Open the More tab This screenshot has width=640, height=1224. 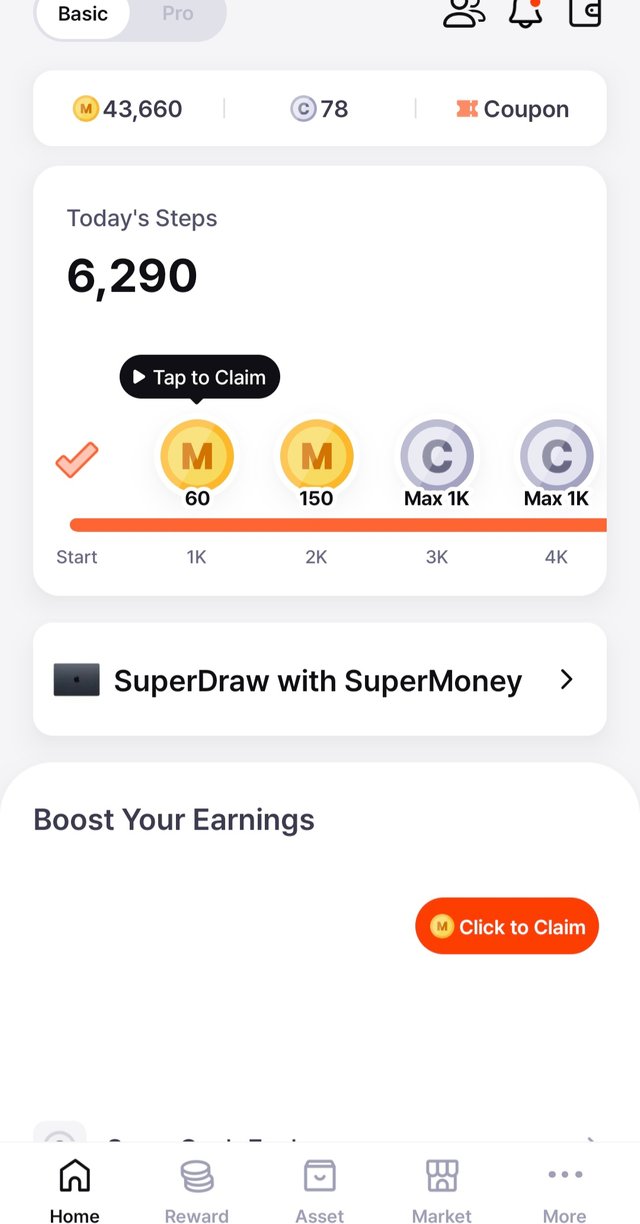point(564,1190)
